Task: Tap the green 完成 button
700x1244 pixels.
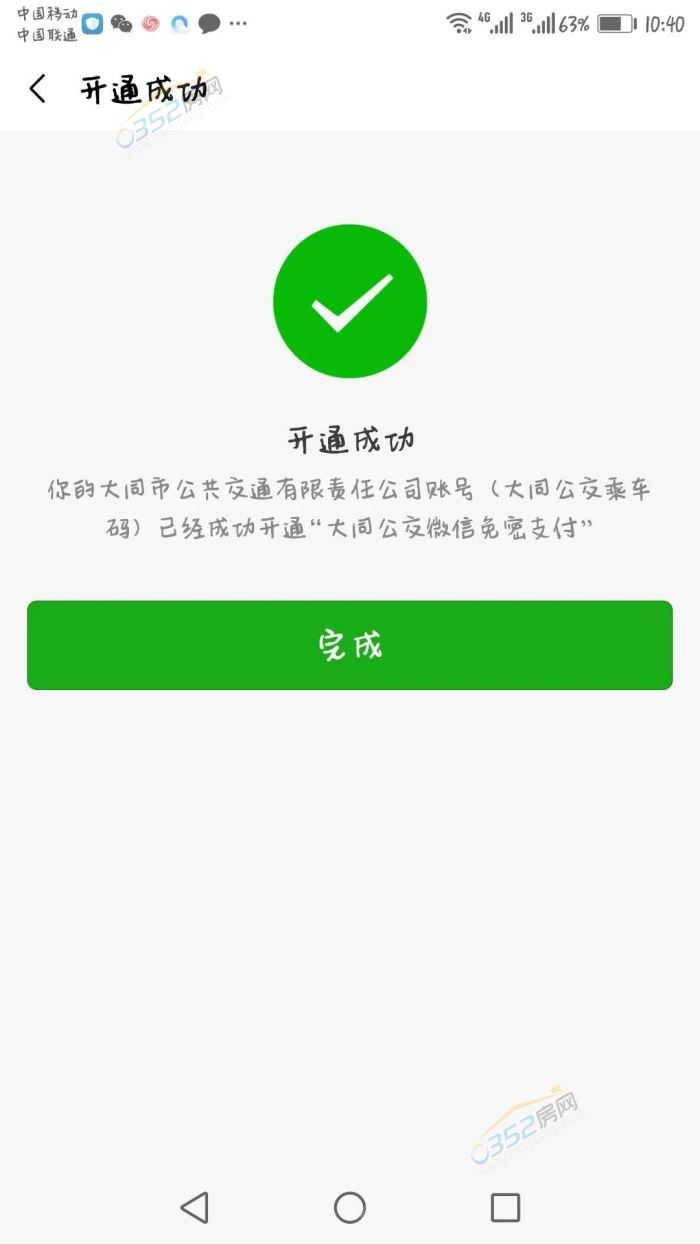Action: pos(350,645)
